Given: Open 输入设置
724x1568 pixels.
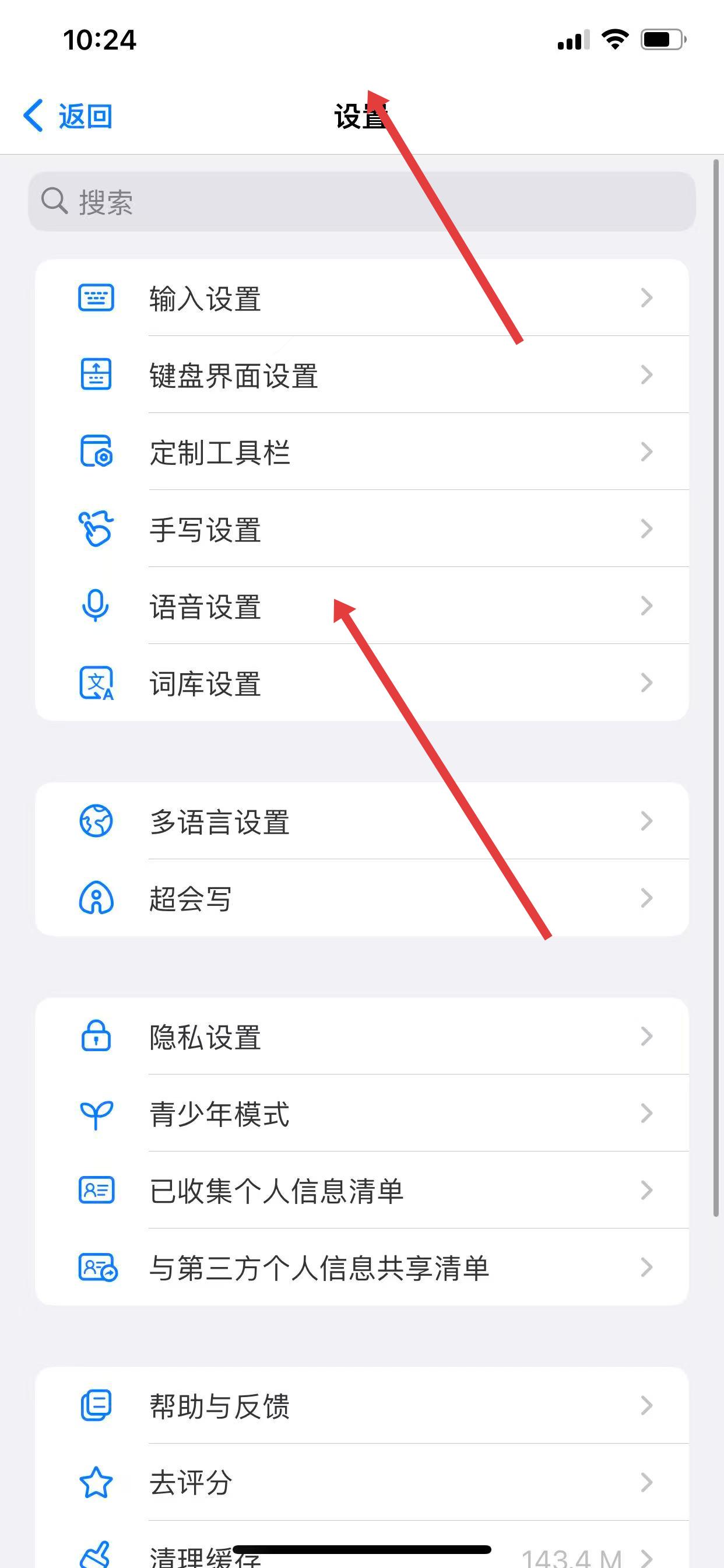Looking at the screenshot, I should click(361, 298).
